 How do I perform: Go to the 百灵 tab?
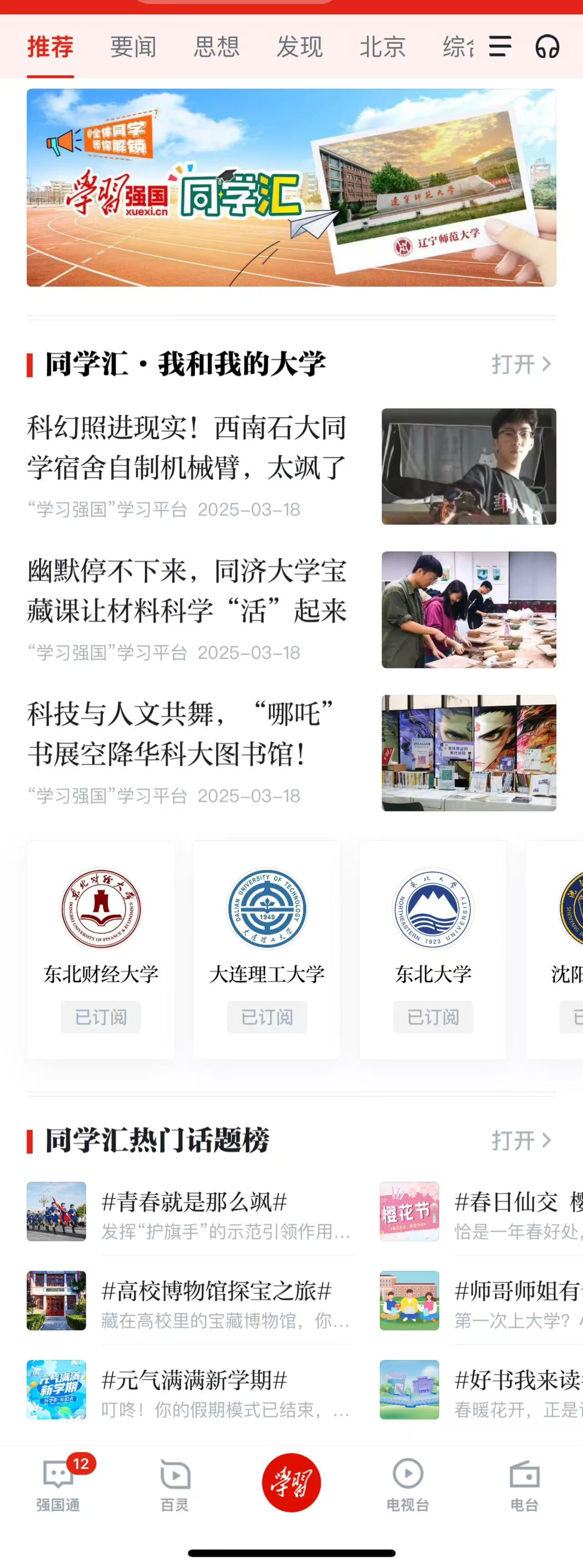(174, 1485)
